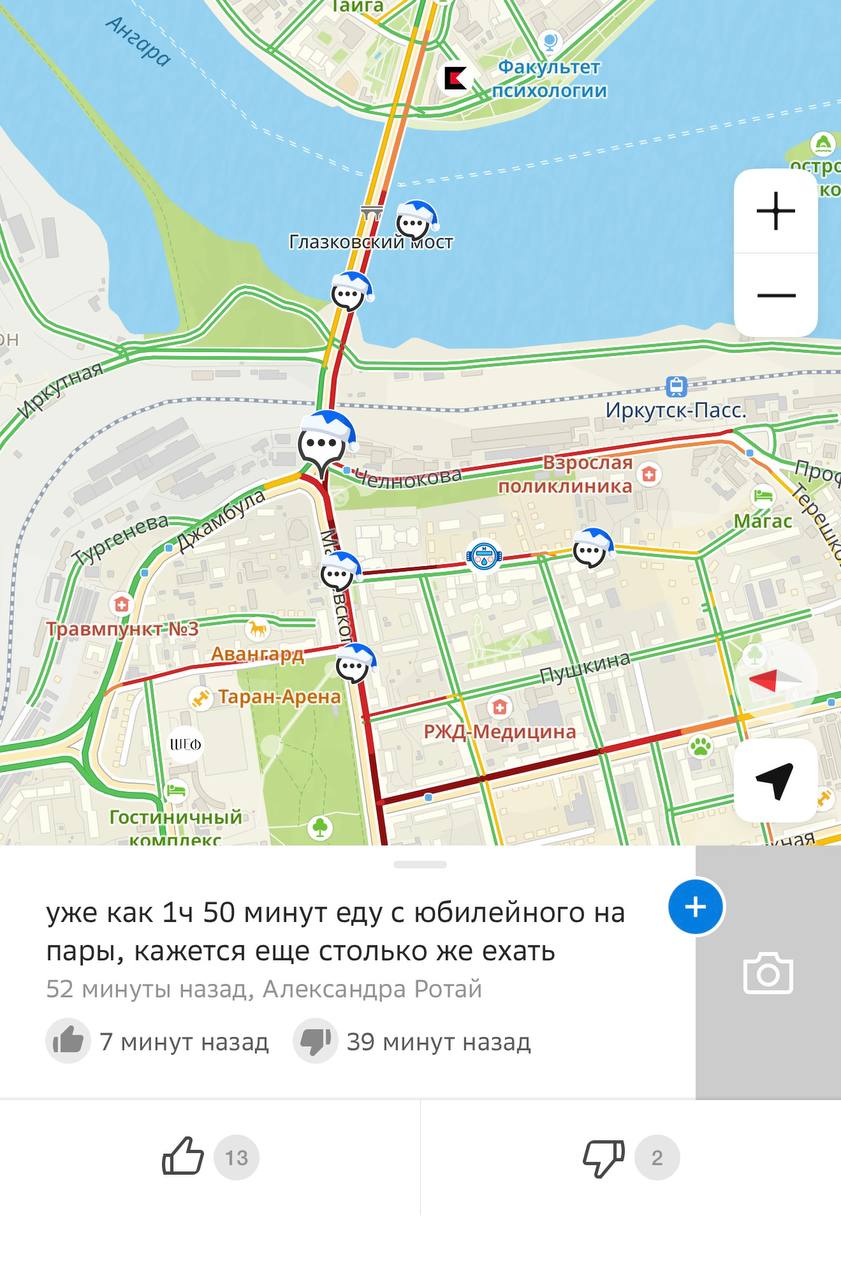Zoom out of the map
The width and height of the screenshot is (841, 1280).
(x=776, y=296)
